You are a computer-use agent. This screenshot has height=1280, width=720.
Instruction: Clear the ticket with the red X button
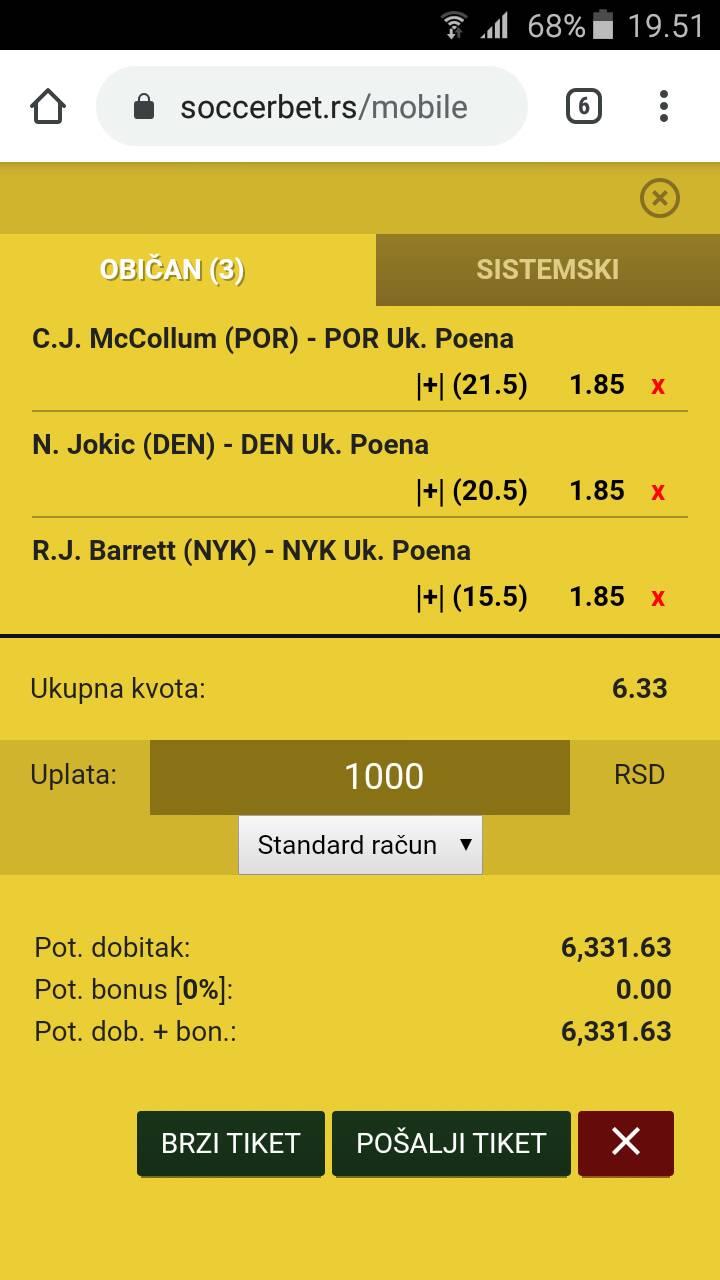click(x=626, y=1142)
